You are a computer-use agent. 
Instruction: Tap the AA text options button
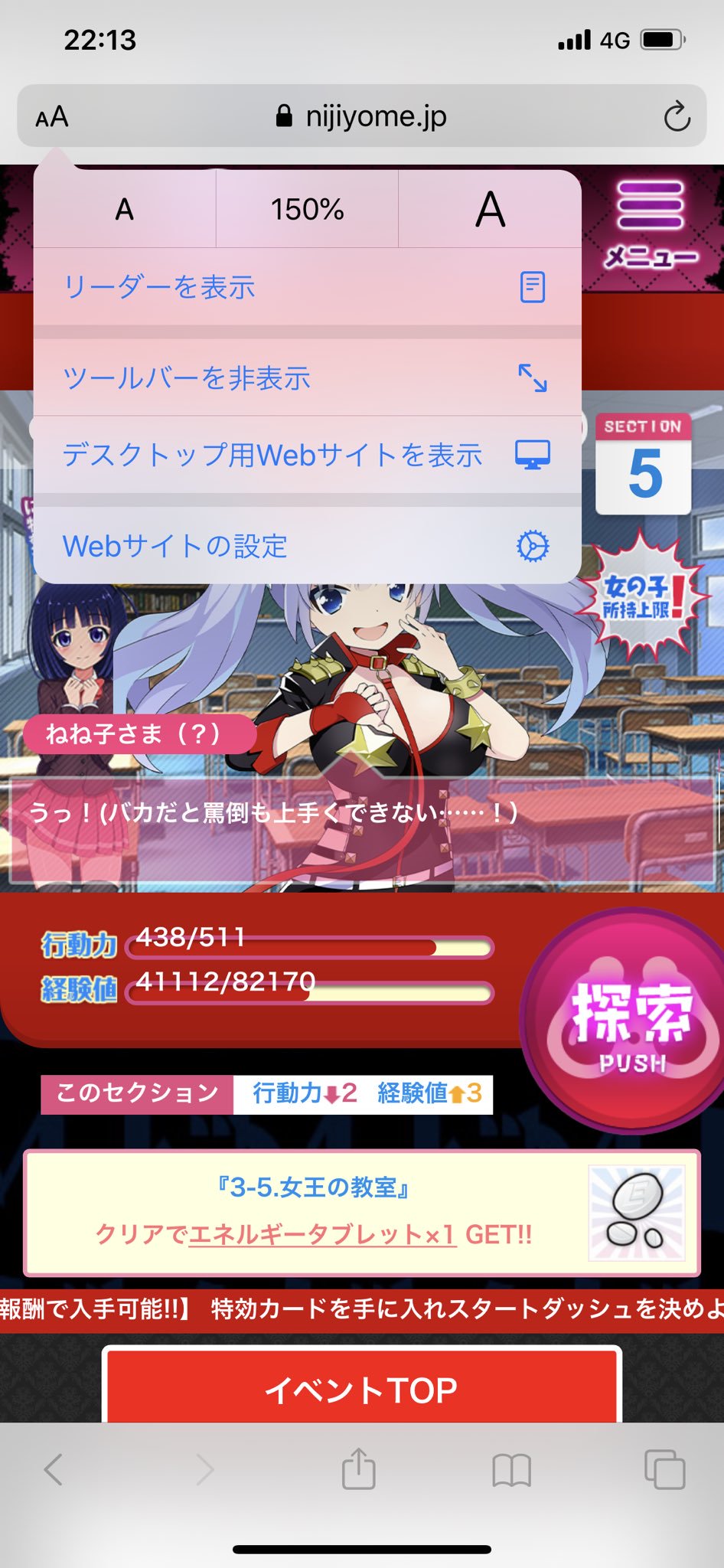[x=52, y=117]
